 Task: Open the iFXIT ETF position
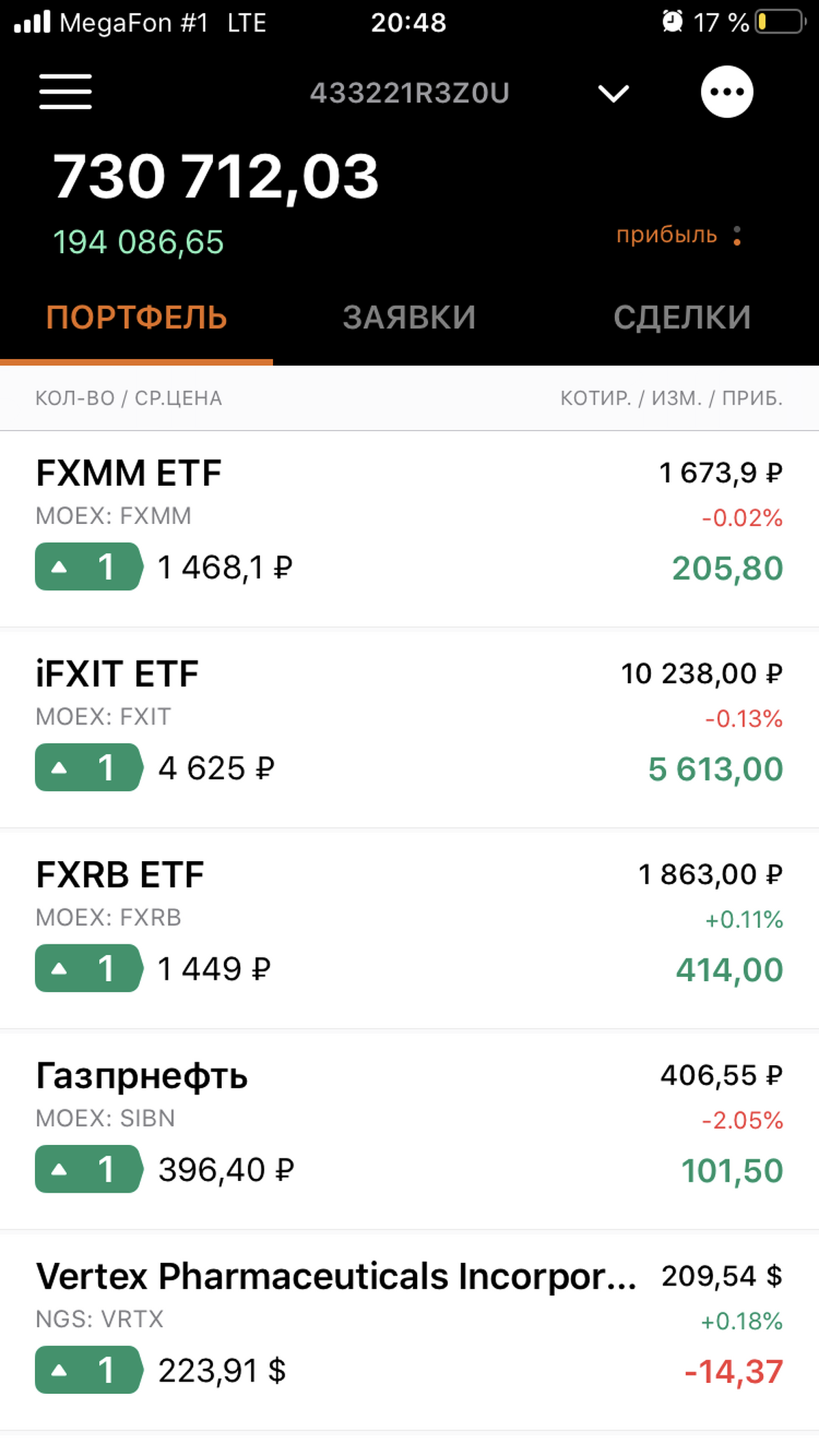(x=409, y=729)
